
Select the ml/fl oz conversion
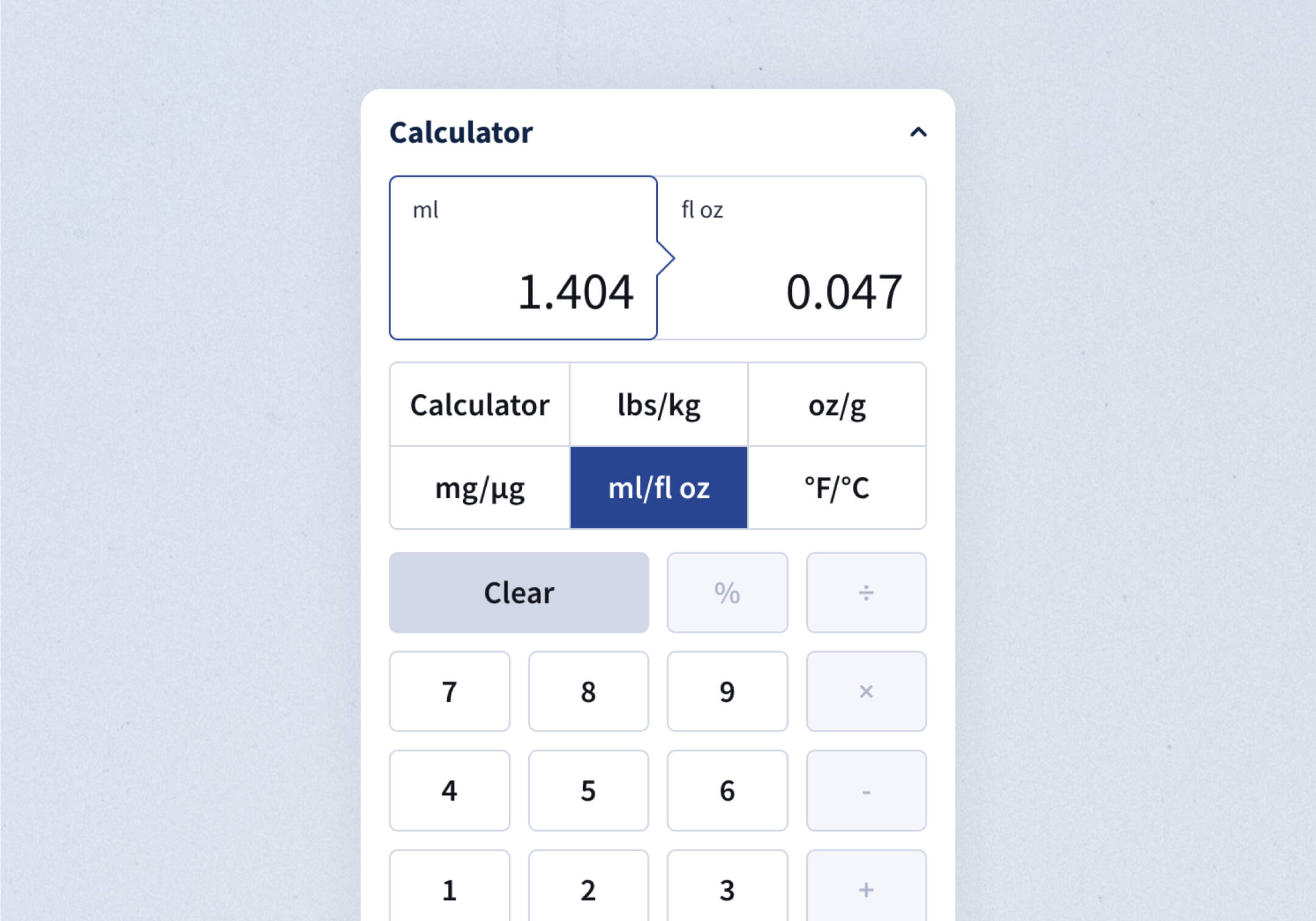coord(659,488)
